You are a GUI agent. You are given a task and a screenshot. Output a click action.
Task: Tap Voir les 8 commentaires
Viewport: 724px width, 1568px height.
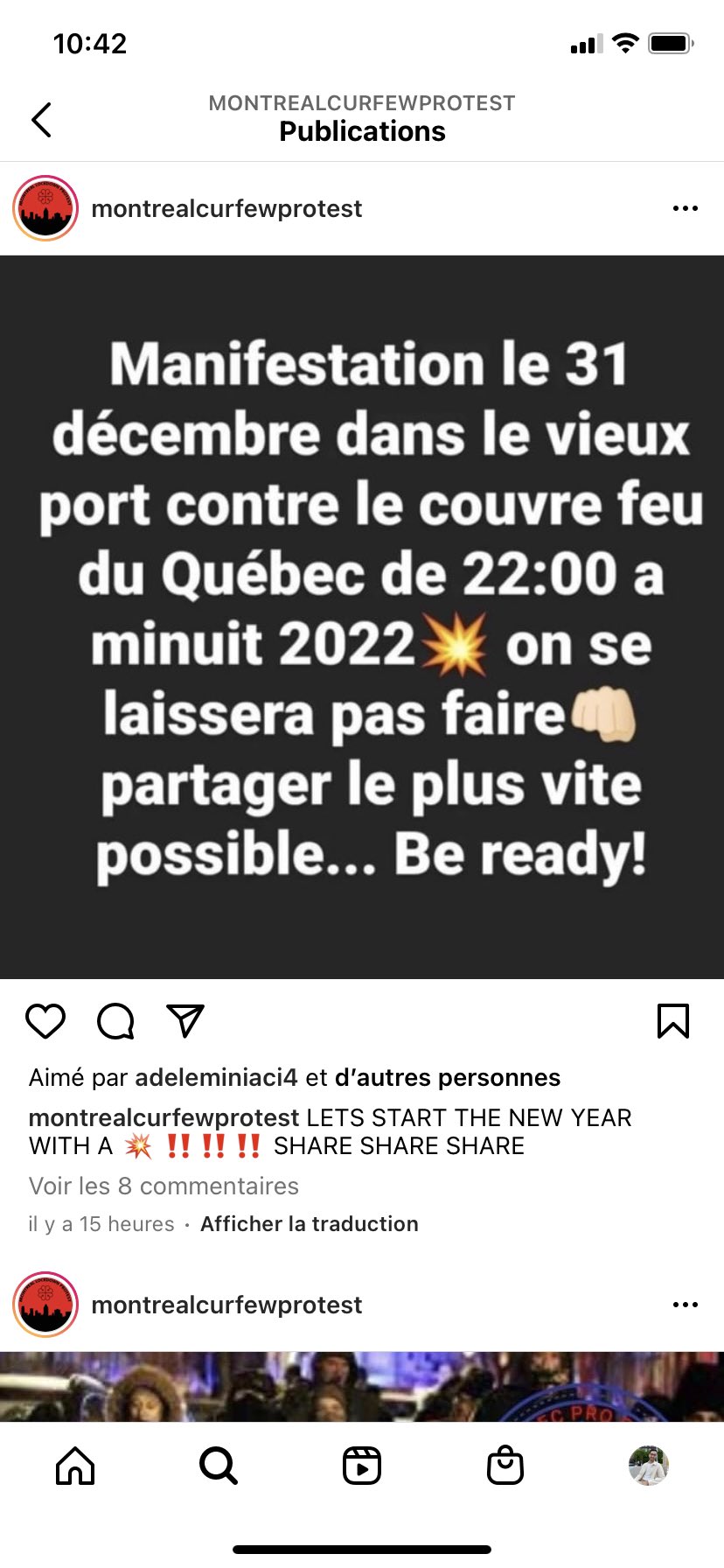(164, 1186)
